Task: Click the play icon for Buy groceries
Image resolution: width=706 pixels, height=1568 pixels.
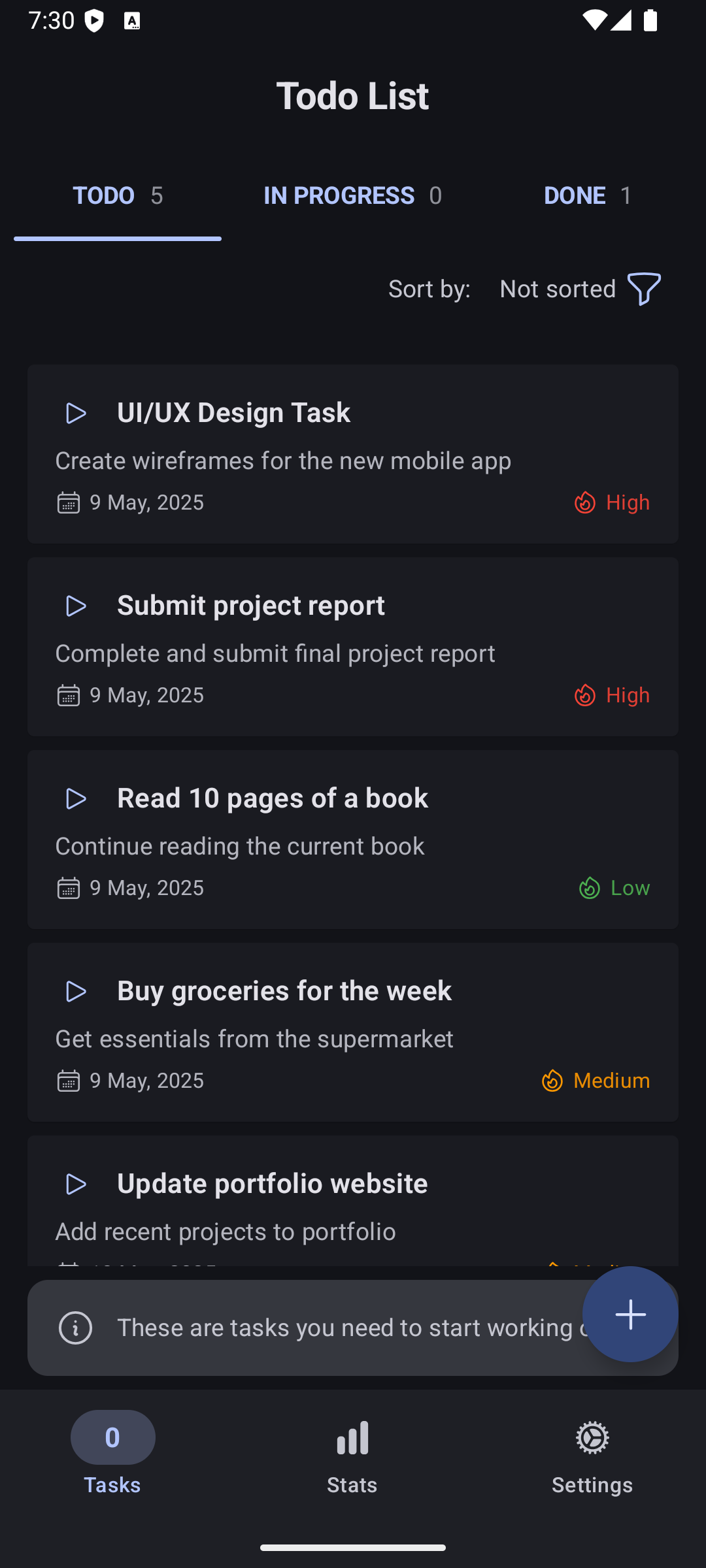Action: pyautogui.click(x=76, y=992)
